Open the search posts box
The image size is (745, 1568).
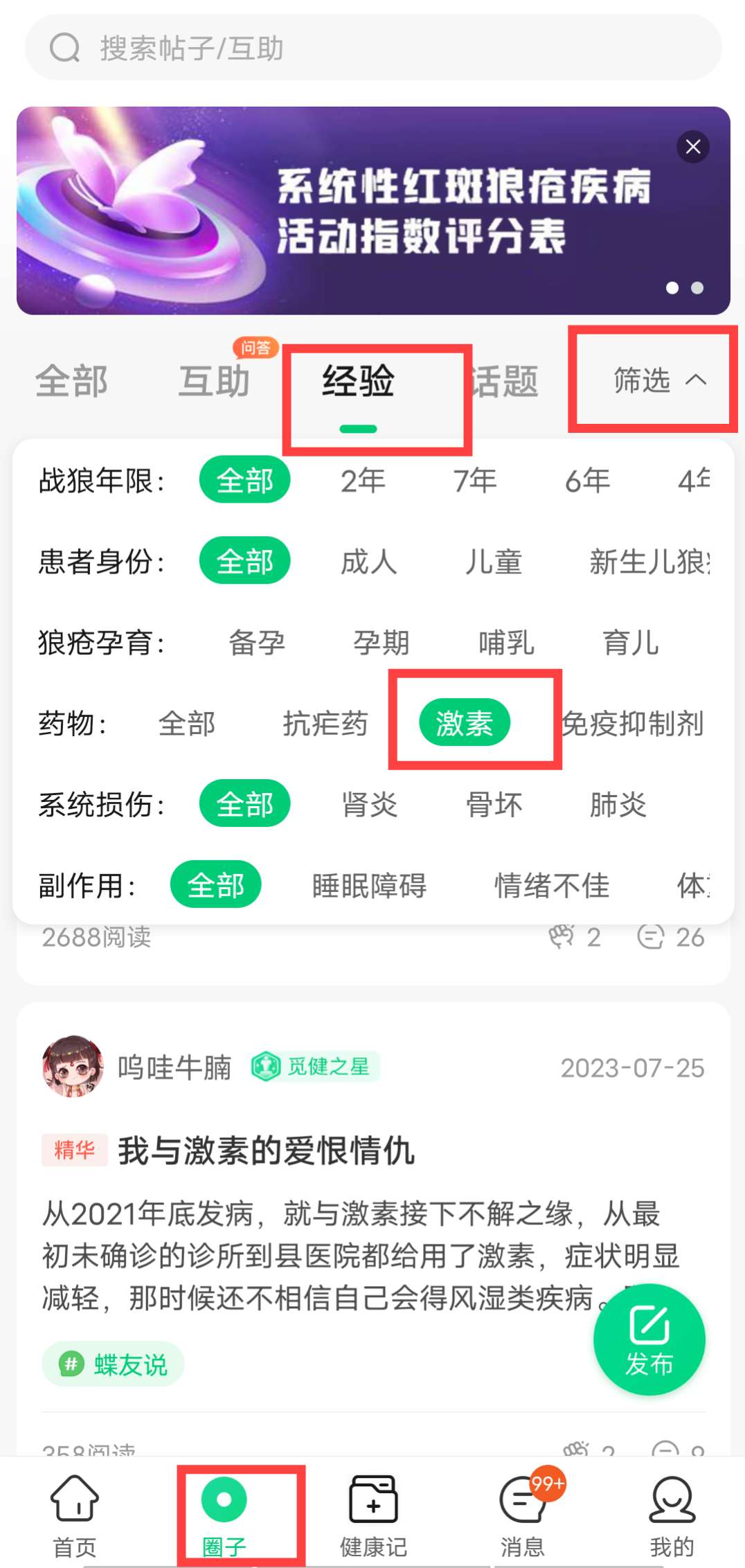coord(372,48)
